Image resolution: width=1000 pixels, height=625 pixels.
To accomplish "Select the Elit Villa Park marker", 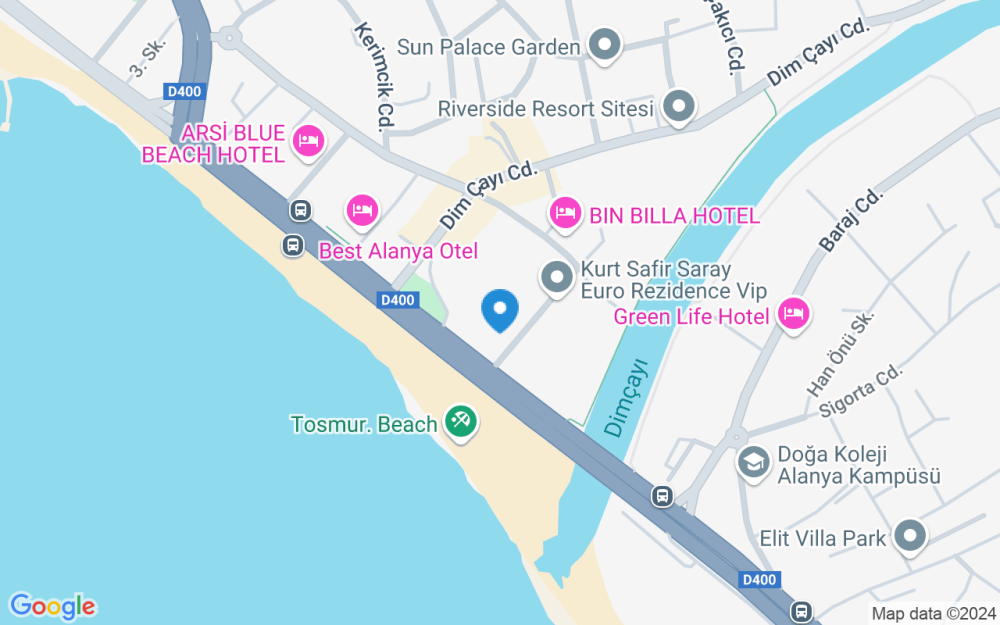I will tap(909, 537).
